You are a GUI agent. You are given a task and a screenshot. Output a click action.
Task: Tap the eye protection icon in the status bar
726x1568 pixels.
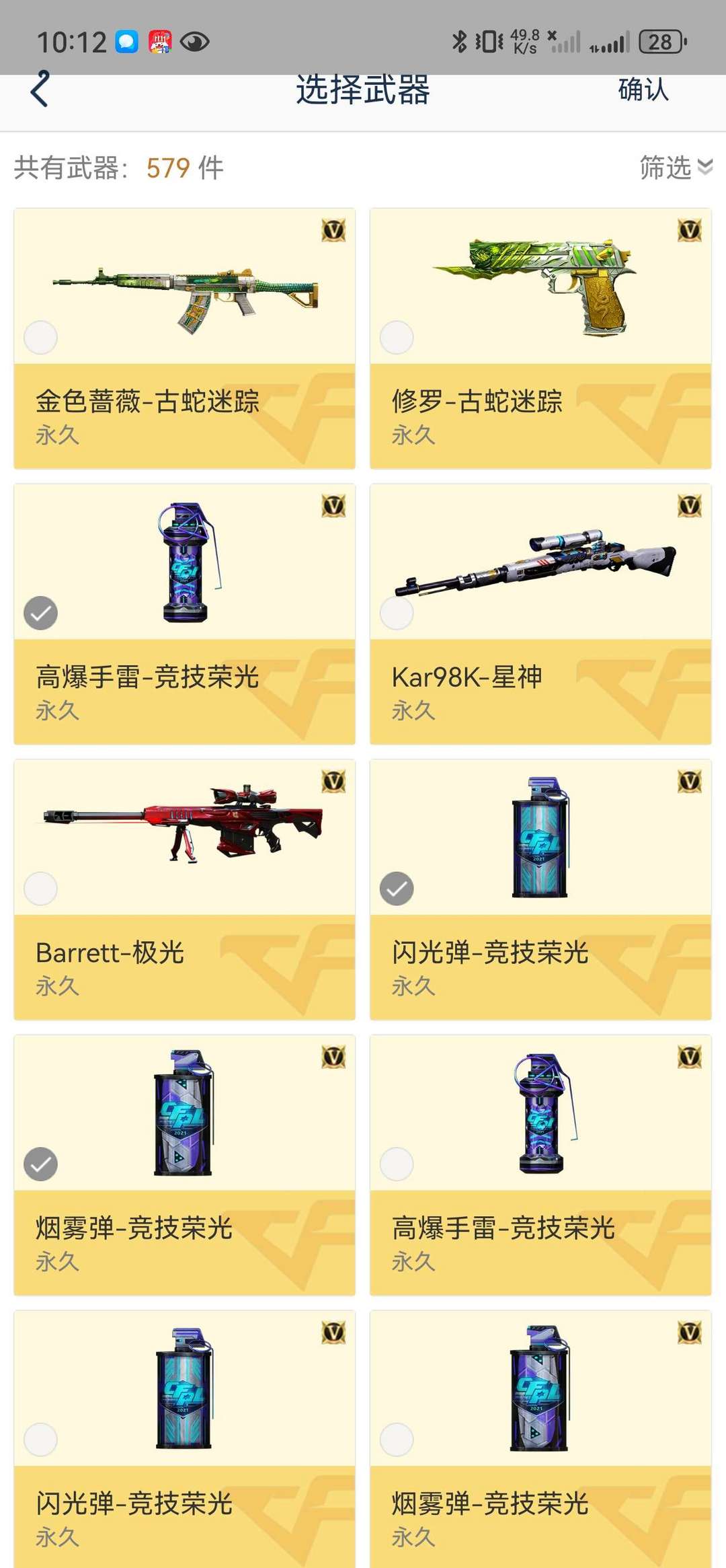click(195, 40)
